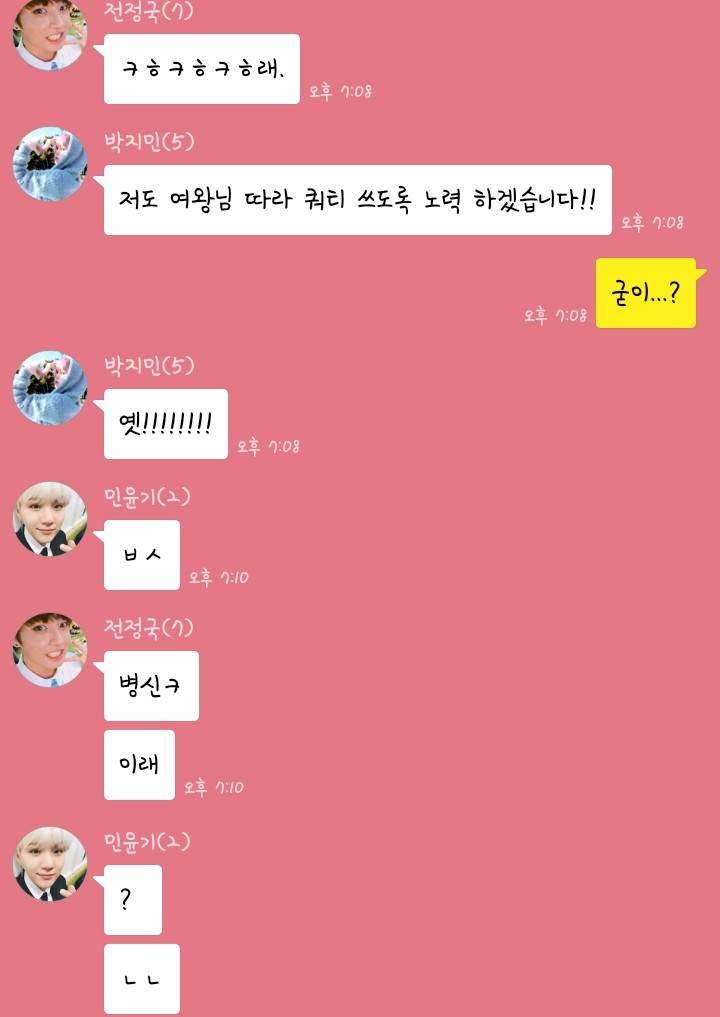Open 박지민's avatar beside the 옛!!!!!!!!! message

pos(50,388)
